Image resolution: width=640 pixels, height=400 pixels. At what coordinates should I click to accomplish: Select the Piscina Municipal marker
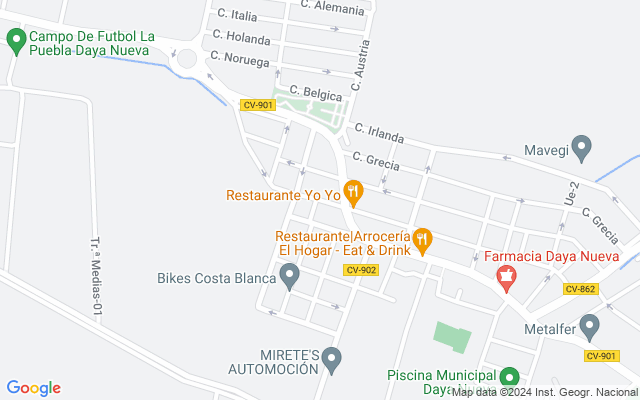click(509, 377)
